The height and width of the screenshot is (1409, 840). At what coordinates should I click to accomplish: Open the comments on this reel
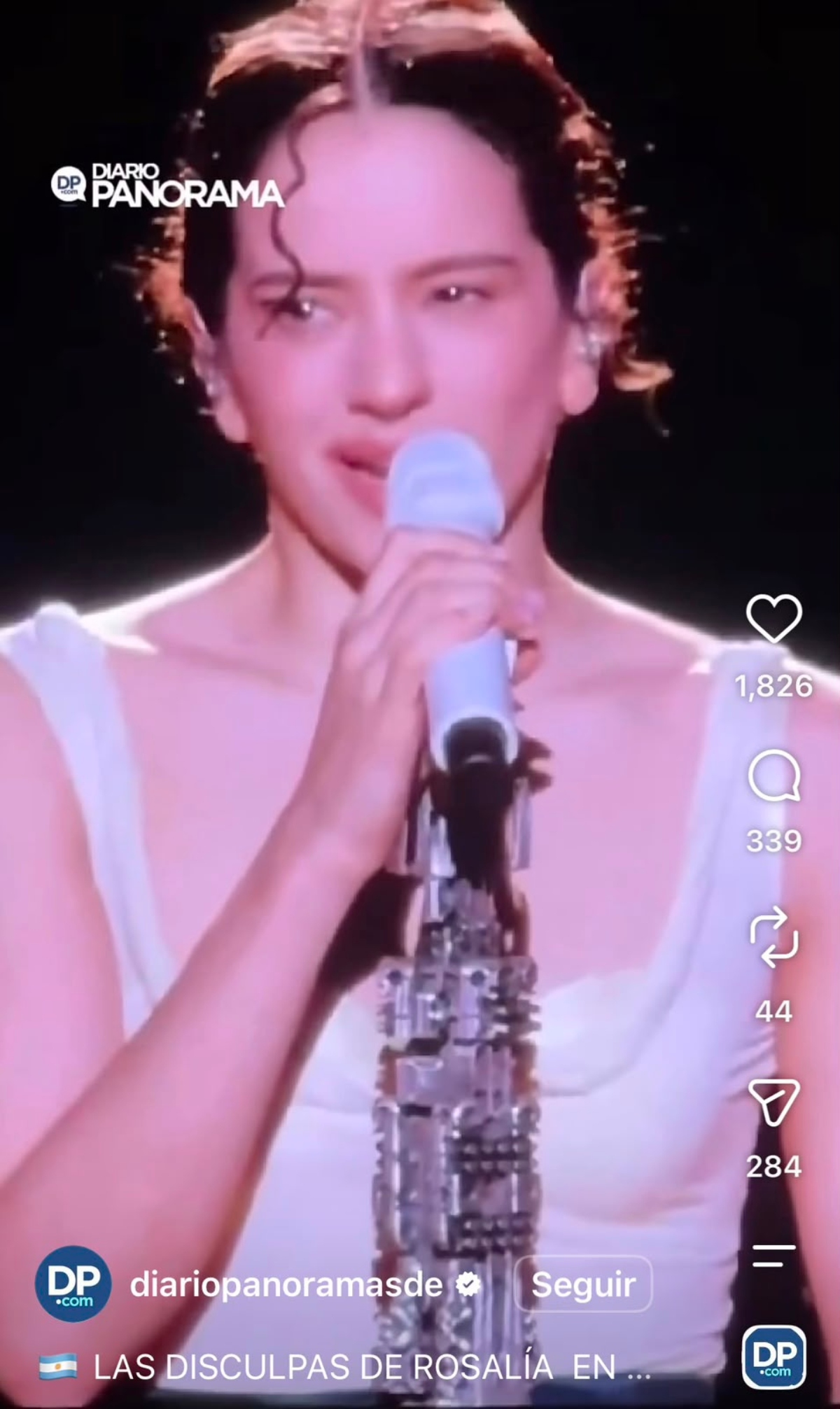773,777
